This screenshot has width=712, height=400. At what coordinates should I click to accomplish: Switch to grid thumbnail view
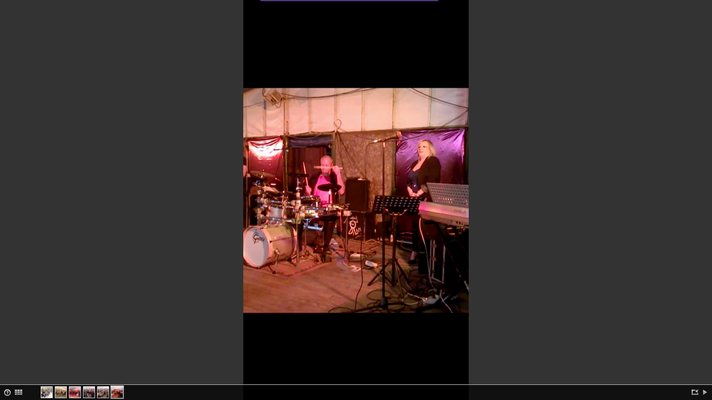coord(18,392)
